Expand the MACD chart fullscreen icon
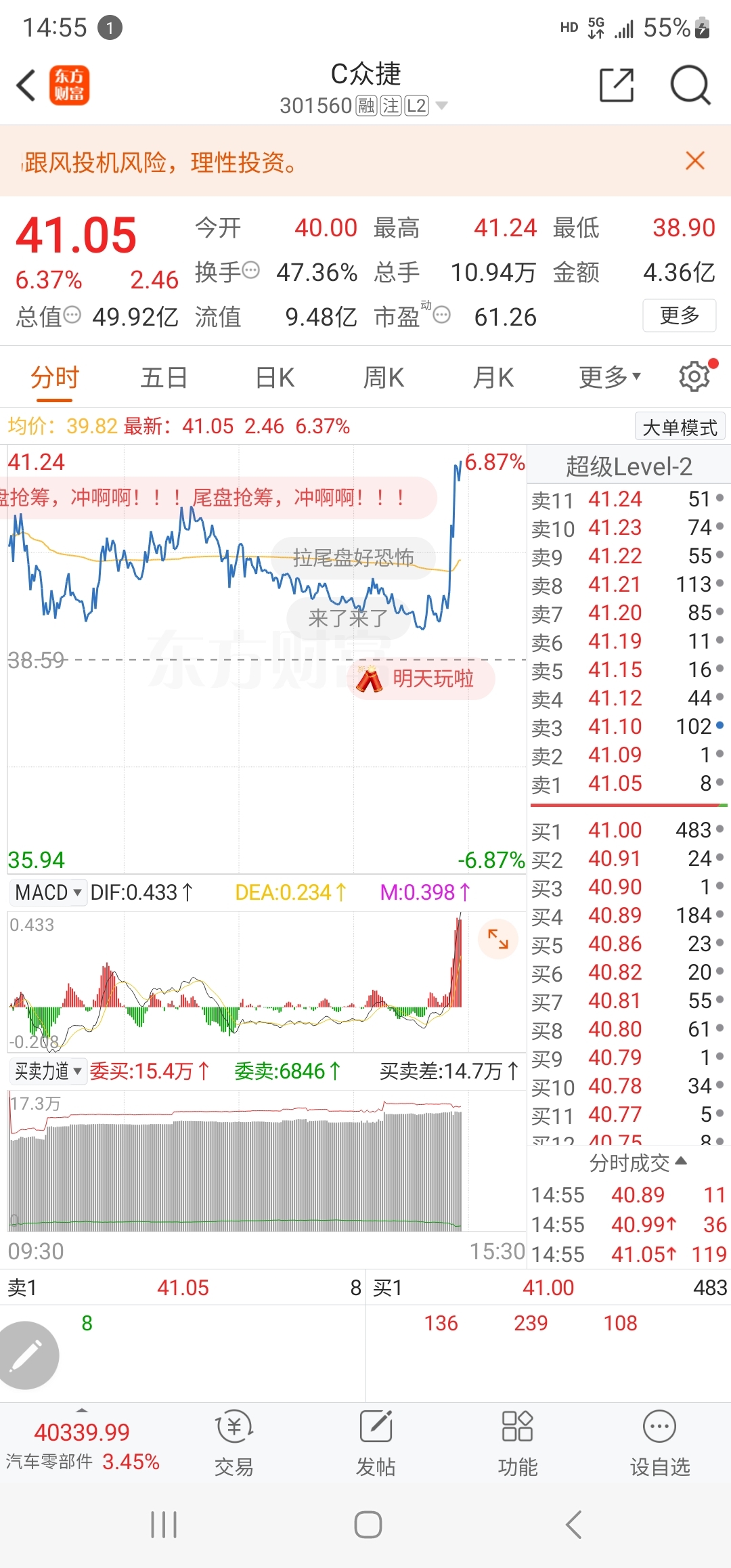Image resolution: width=731 pixels, height=1568 pixels. pos(497,939)
